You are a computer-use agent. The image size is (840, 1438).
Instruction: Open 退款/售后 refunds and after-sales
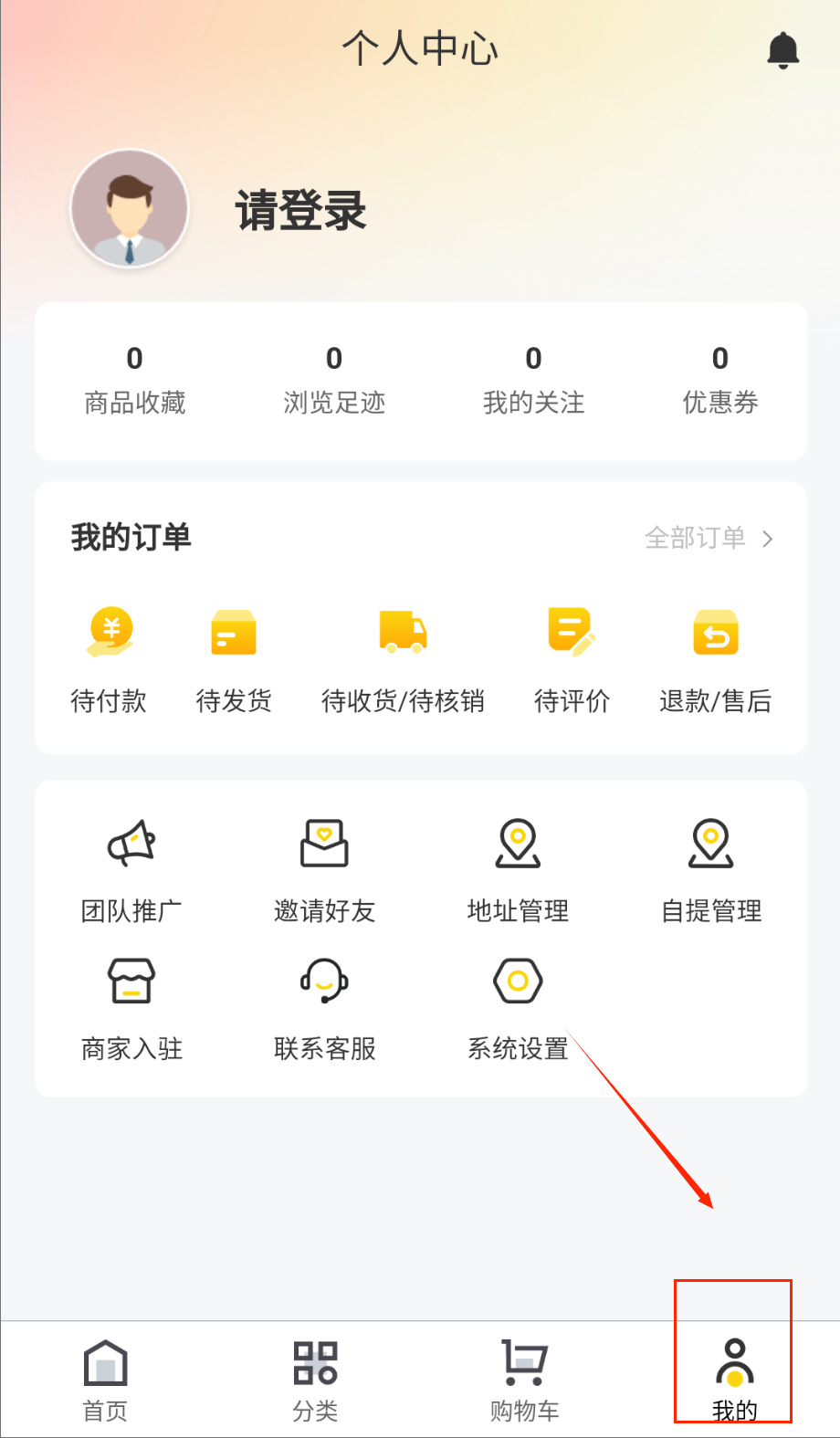tap(716, 659)
